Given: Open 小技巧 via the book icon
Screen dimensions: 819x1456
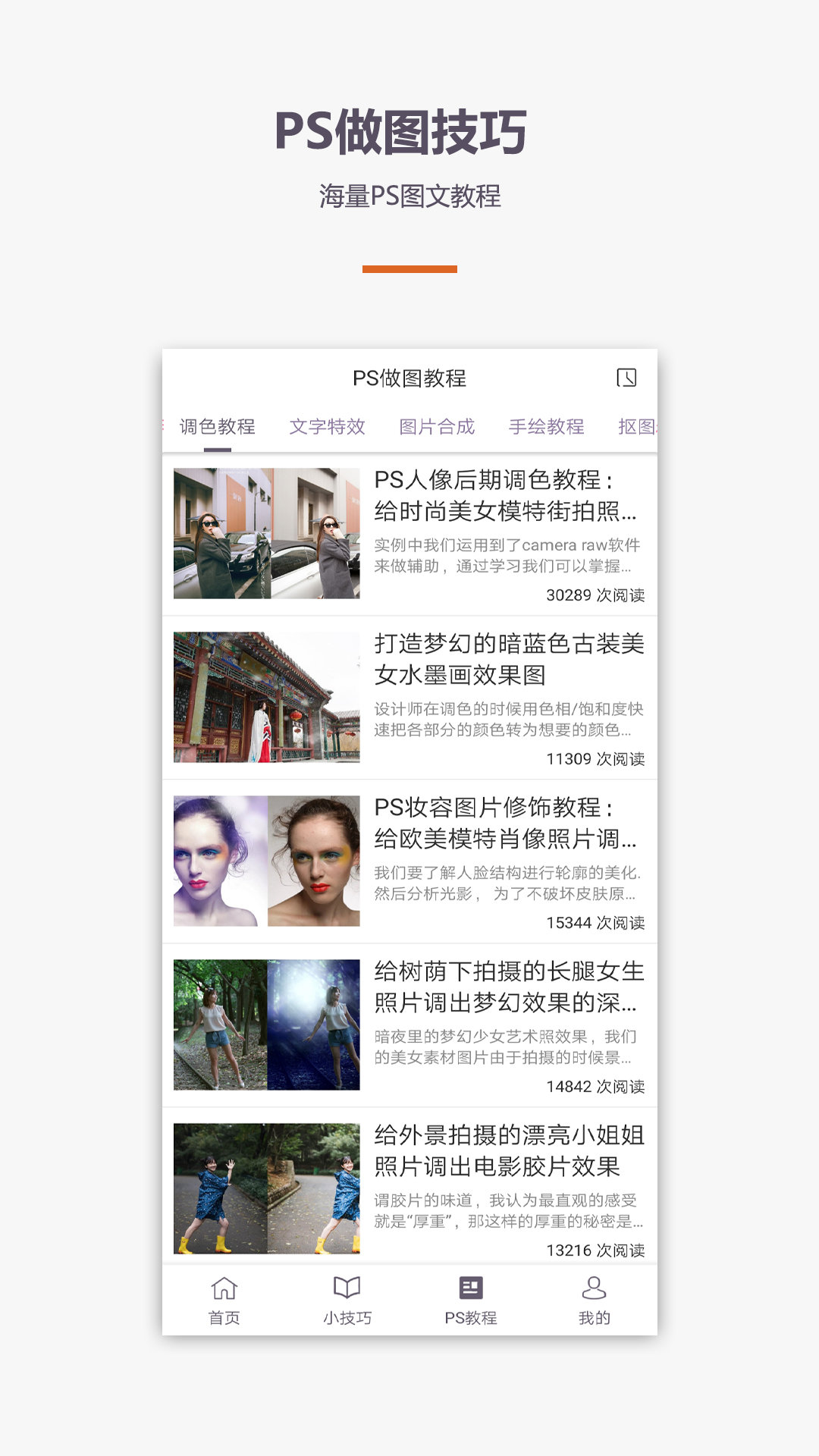Looking at the screenshot, I should (347, 1298).
